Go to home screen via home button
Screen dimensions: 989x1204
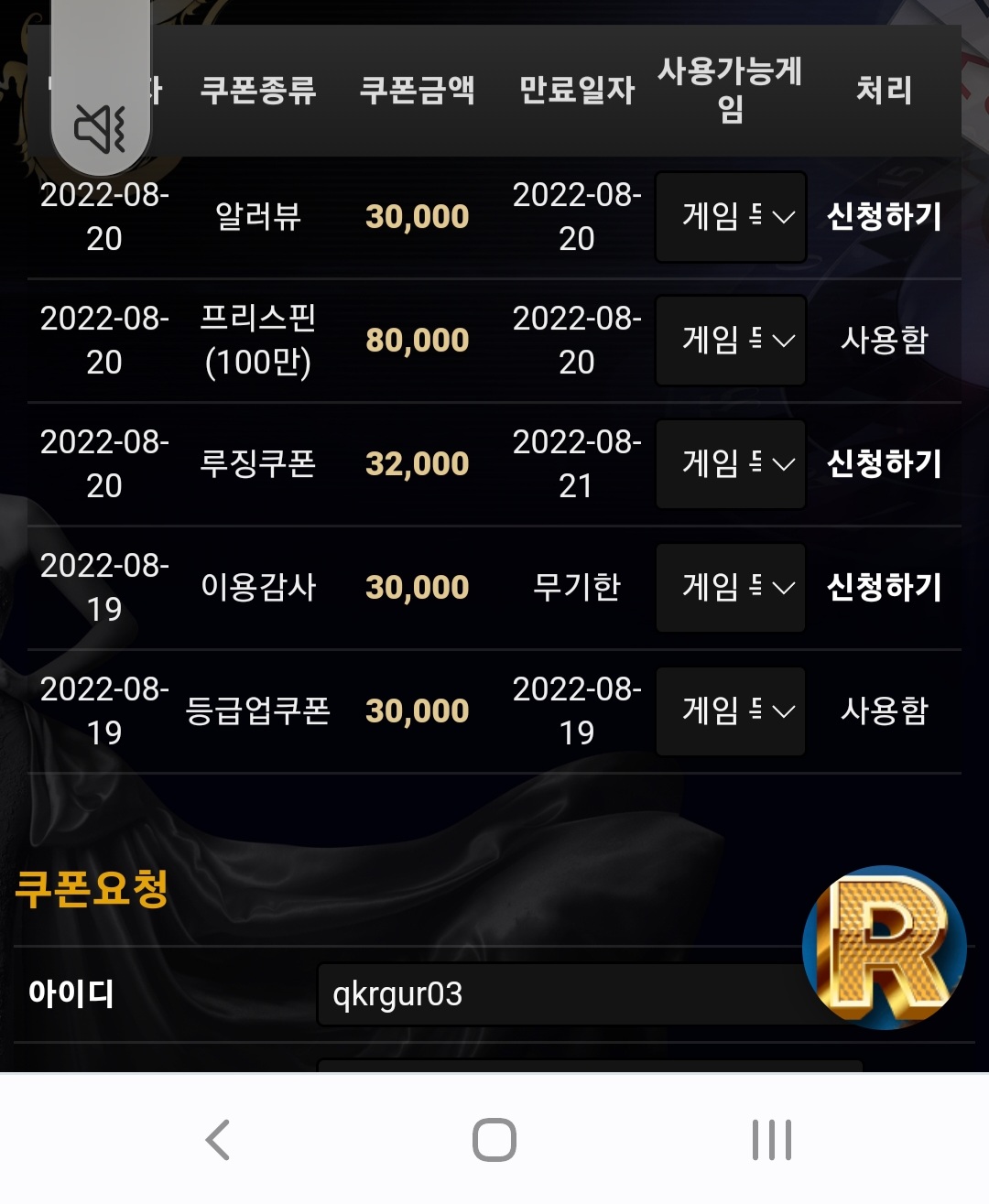coord(494,1140)
